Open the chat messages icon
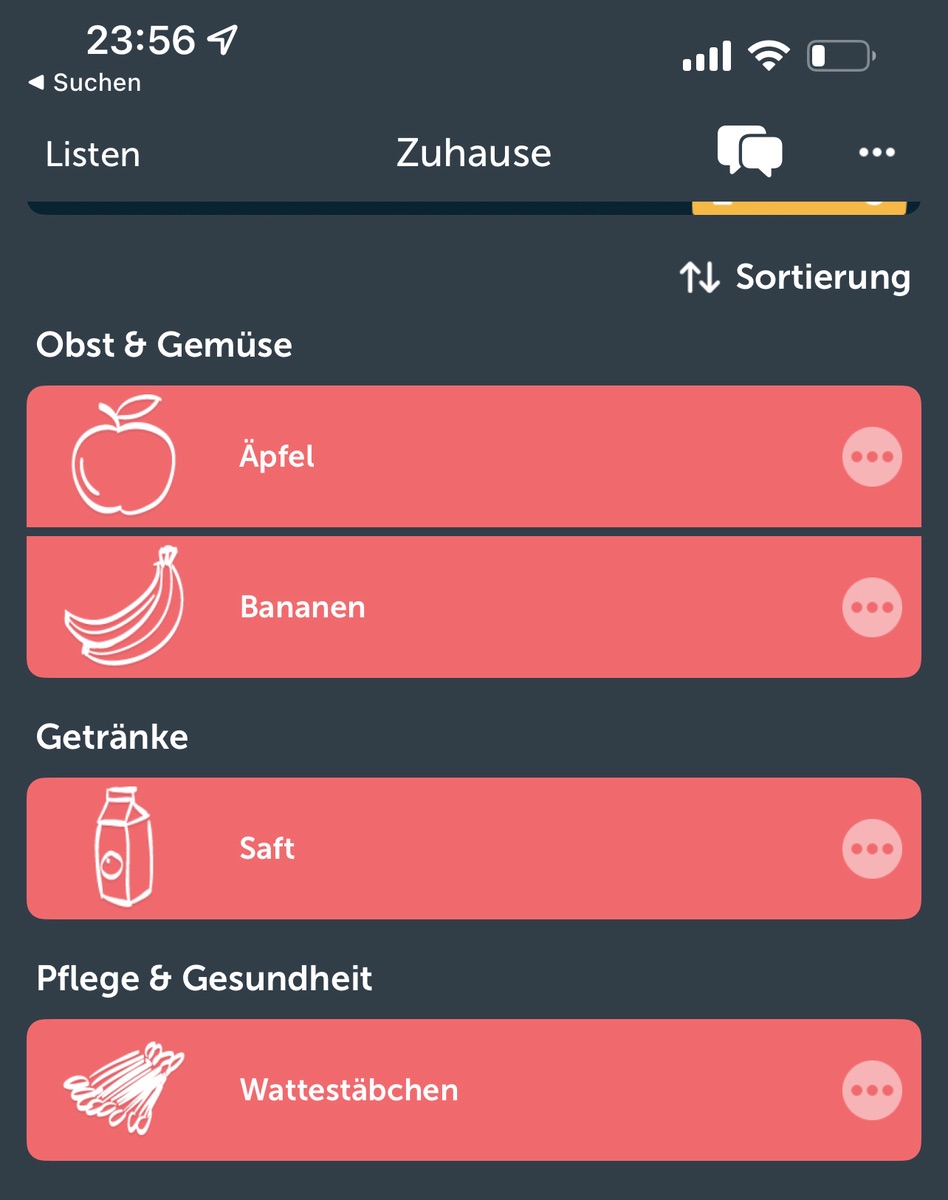The height and width of the screenshot is (1200, 948). 749,153
